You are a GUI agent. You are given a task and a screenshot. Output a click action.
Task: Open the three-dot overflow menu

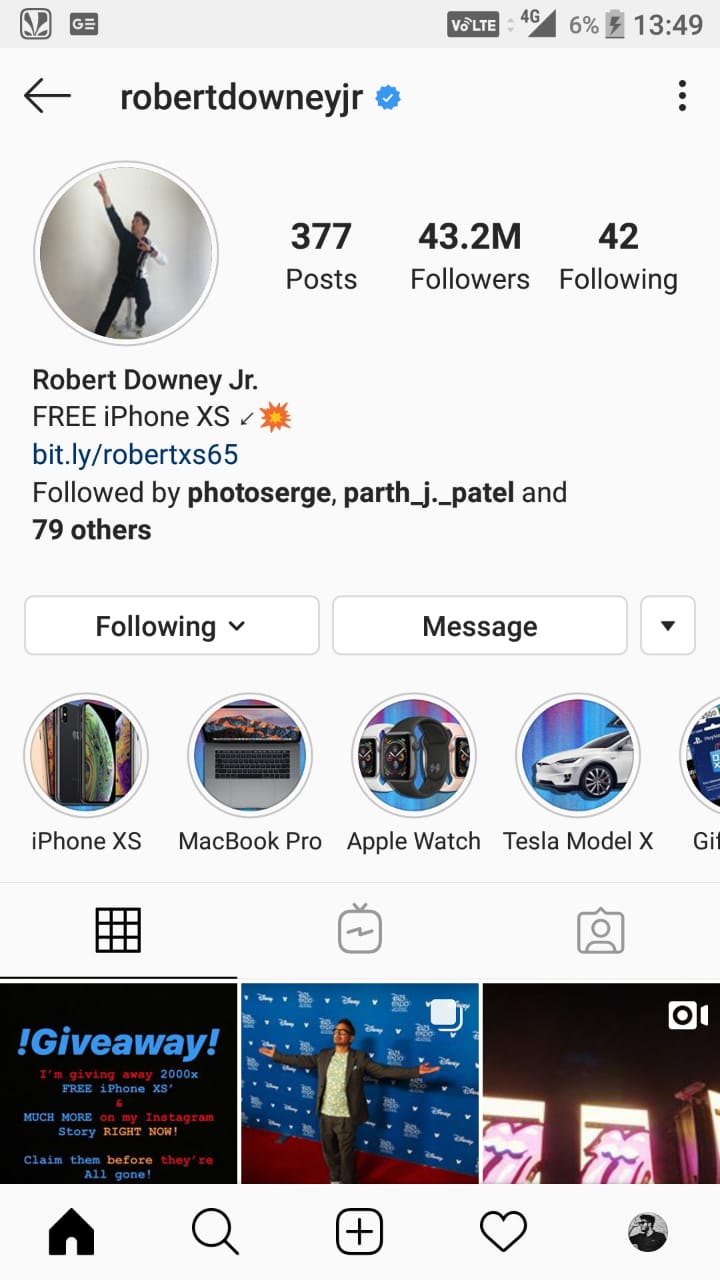682,97
